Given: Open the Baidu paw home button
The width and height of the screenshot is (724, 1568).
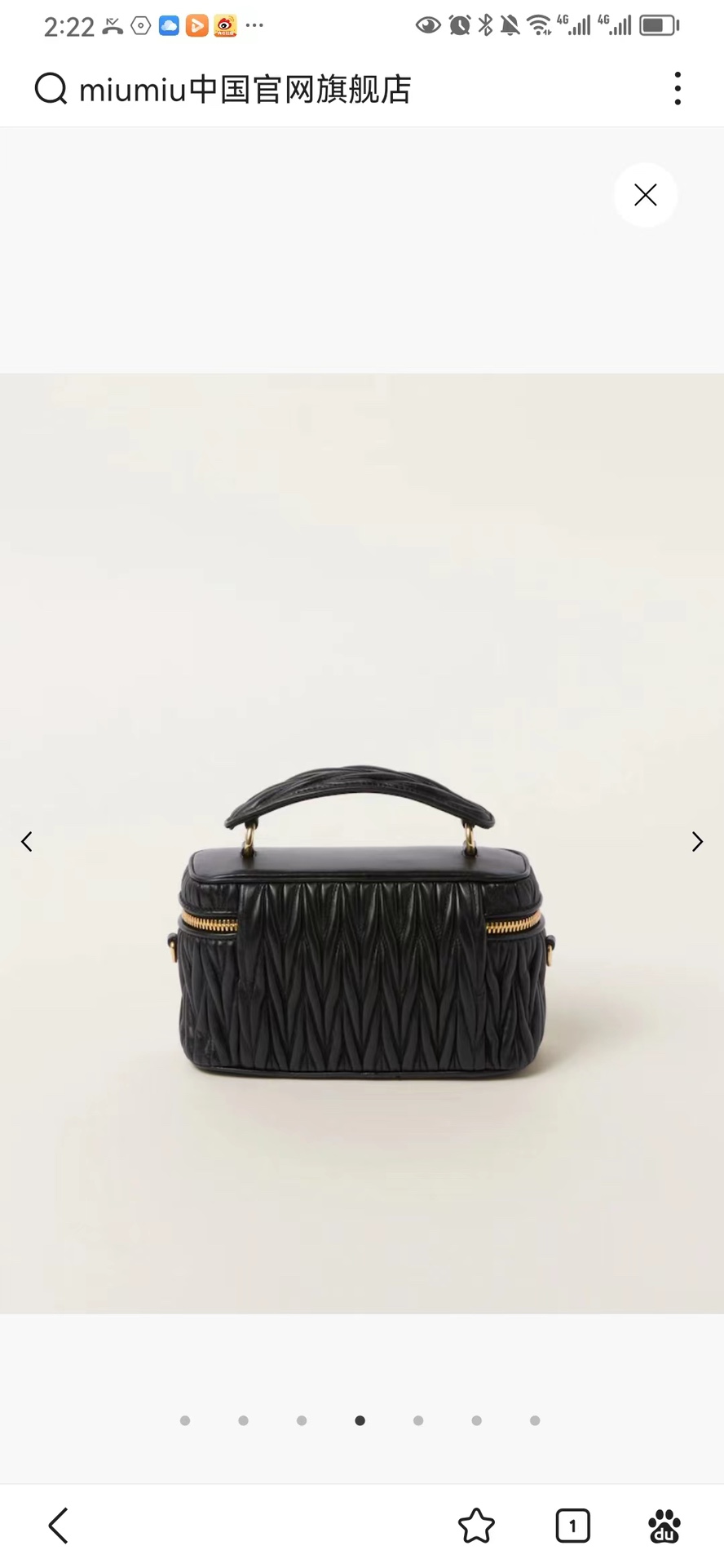Looking at the screenshot, I should click(x=664, y=1526).
